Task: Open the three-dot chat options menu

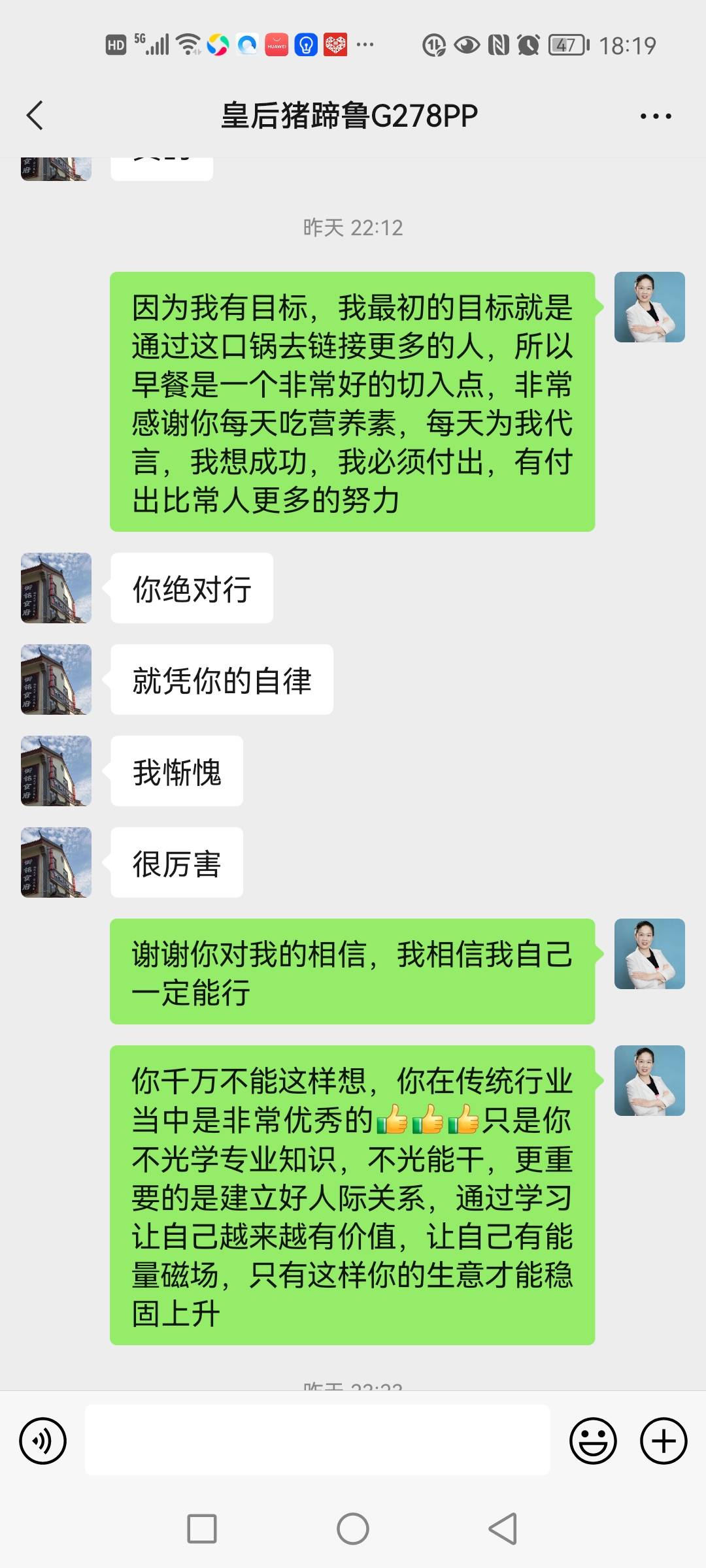Action: tap(656, 114)
